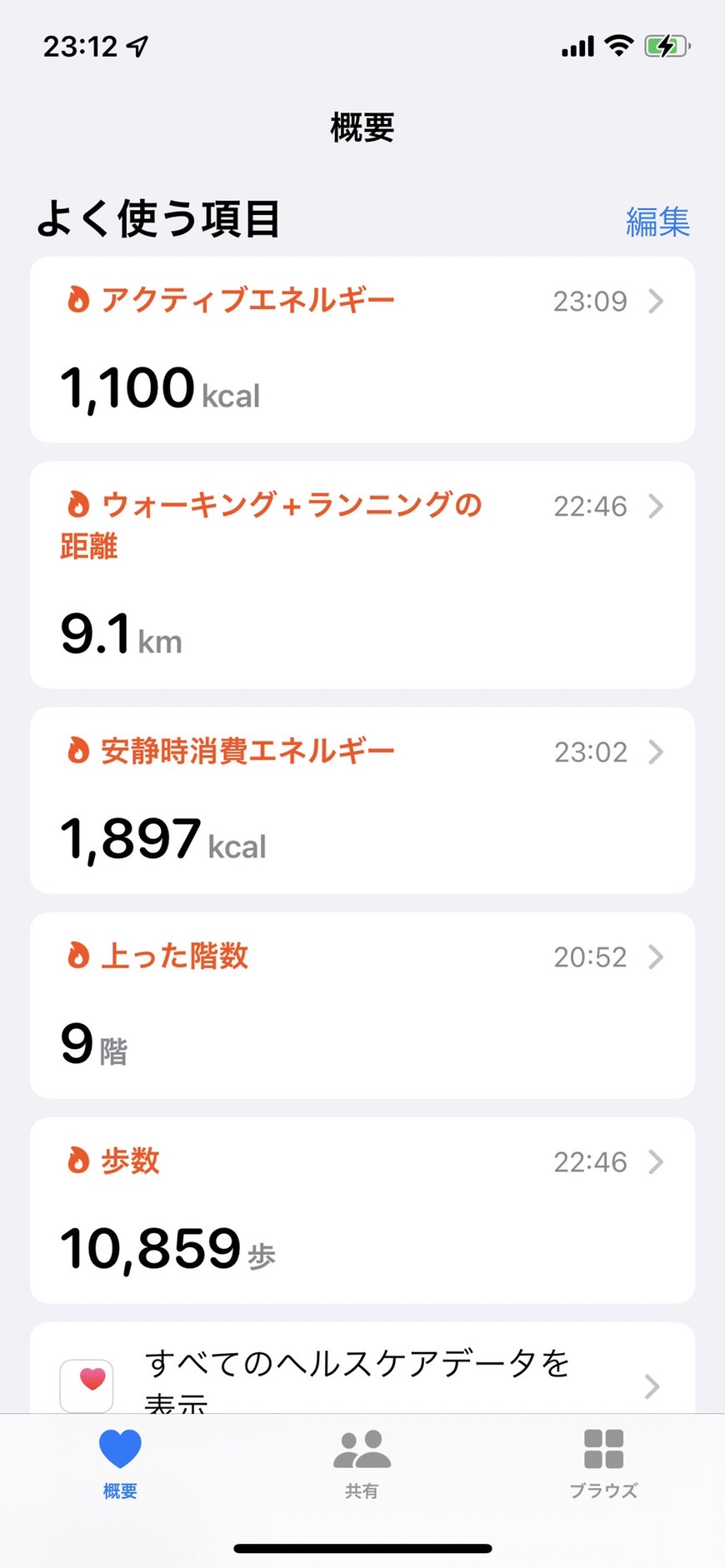Open ウォーキング+ランニングの距離 details
This screenshot has height=1568, width=725.
point(362,575)
